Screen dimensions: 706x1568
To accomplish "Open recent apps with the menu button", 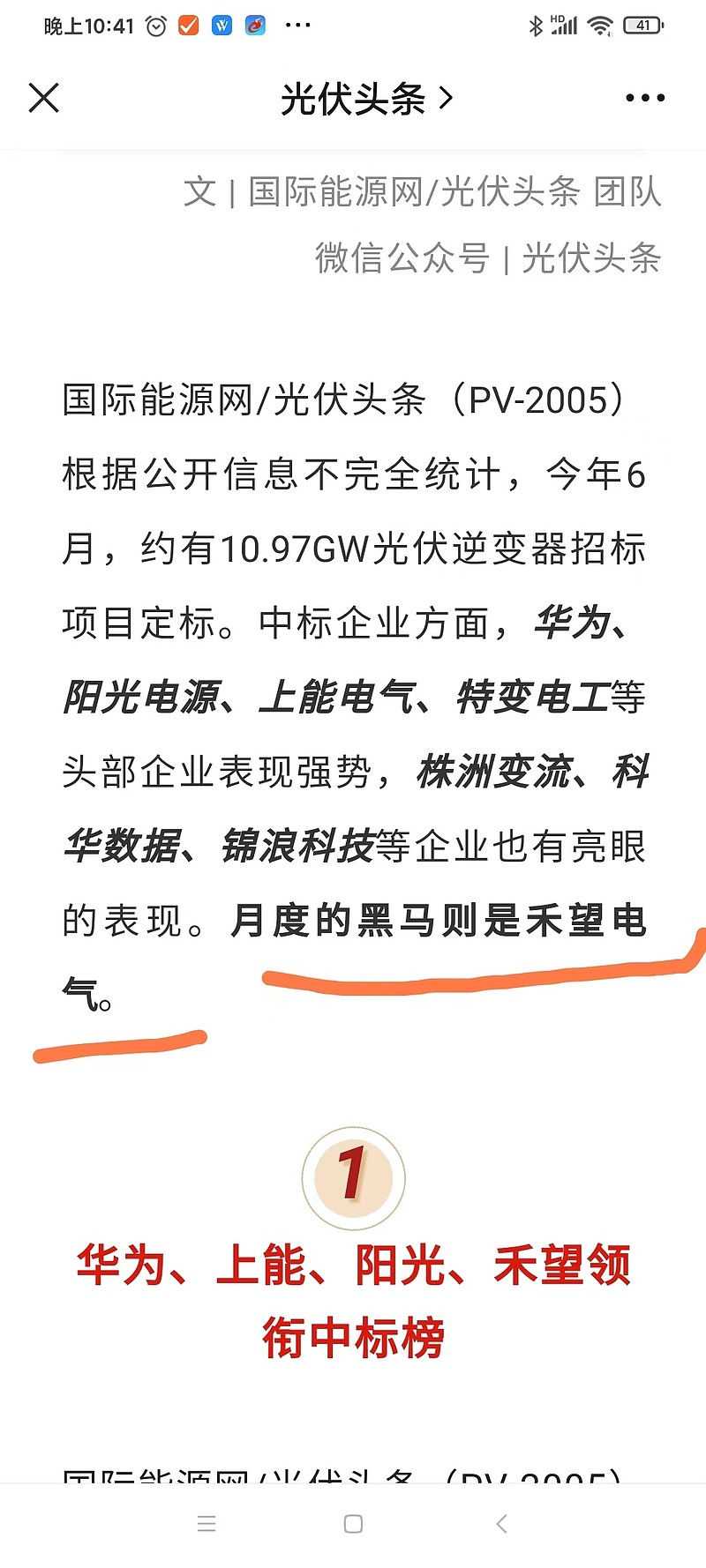I will [207, 1523].
